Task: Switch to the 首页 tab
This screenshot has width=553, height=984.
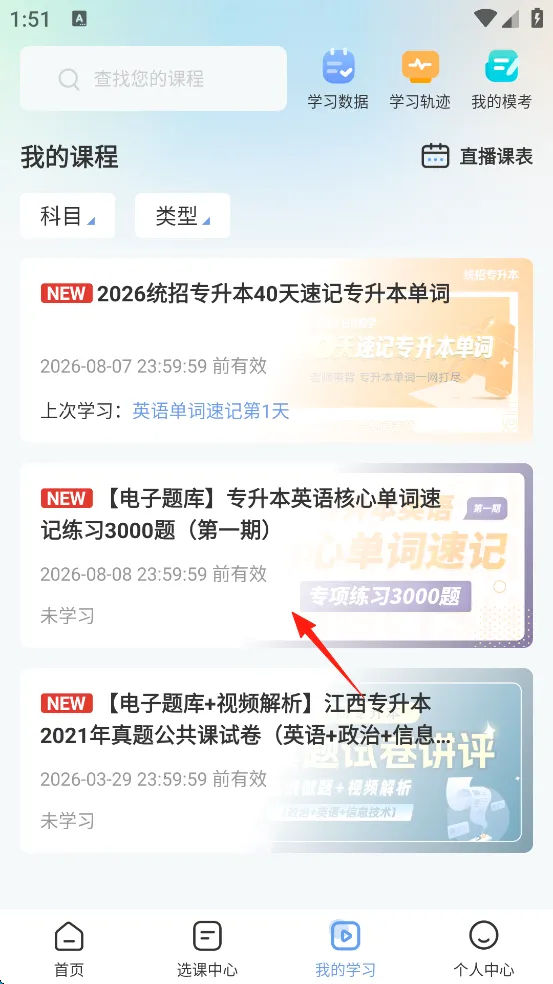Action: pyautogui.click(x=69, y=948)
